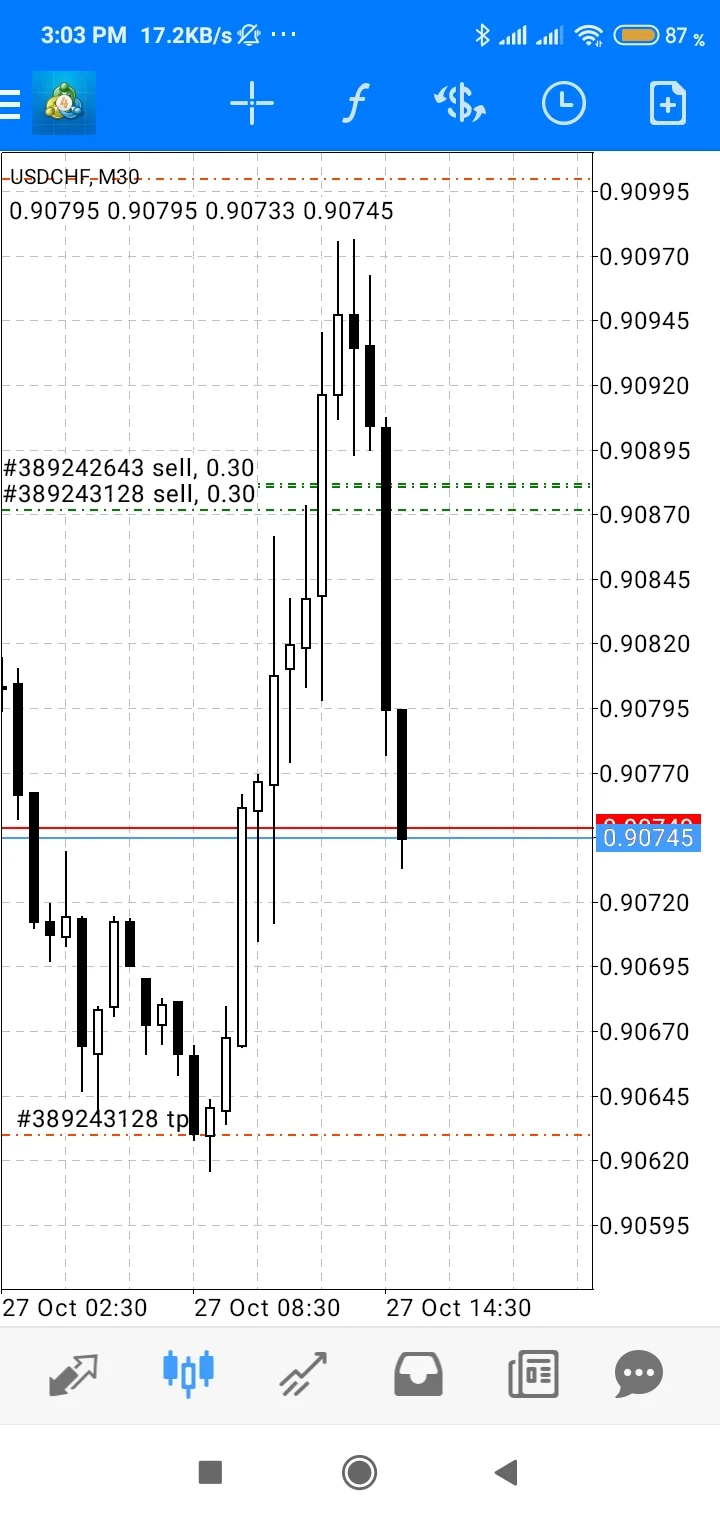Open the Chat and messages tab

point(639,1375)
